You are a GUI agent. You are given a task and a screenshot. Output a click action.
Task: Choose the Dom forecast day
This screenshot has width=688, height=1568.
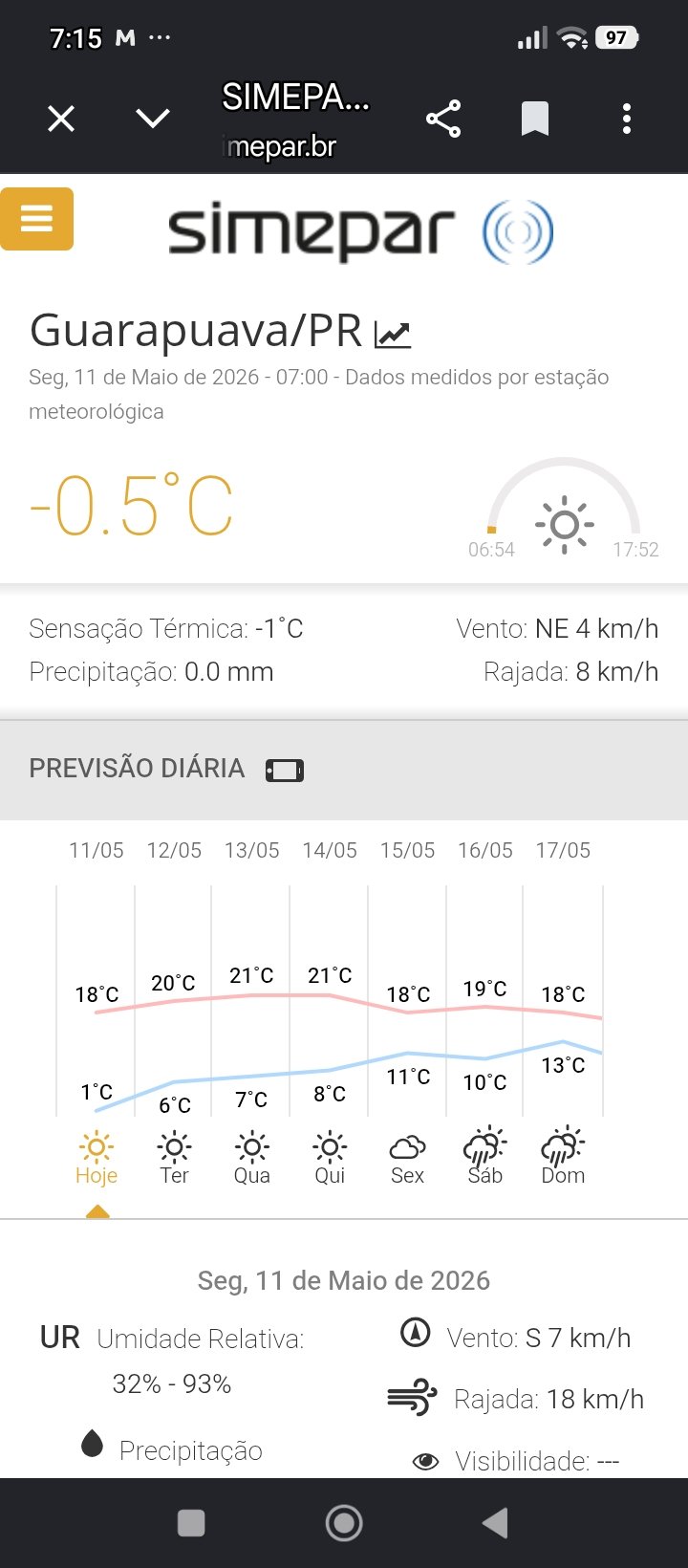tap(563, 1158)
